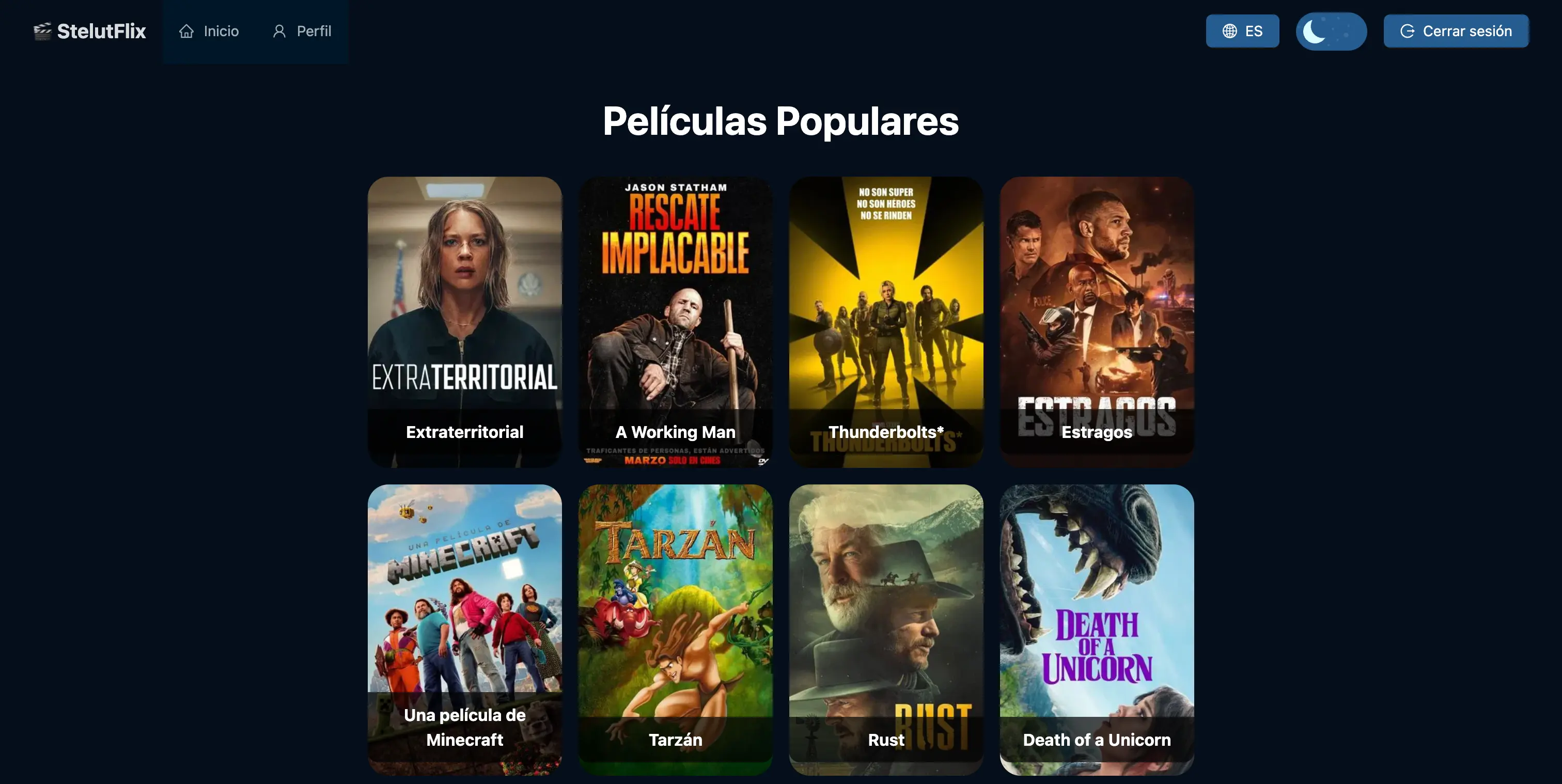
Task: Toggle the dark mode moon switch
Action: pyautogui.click(x=1331, y=31)
